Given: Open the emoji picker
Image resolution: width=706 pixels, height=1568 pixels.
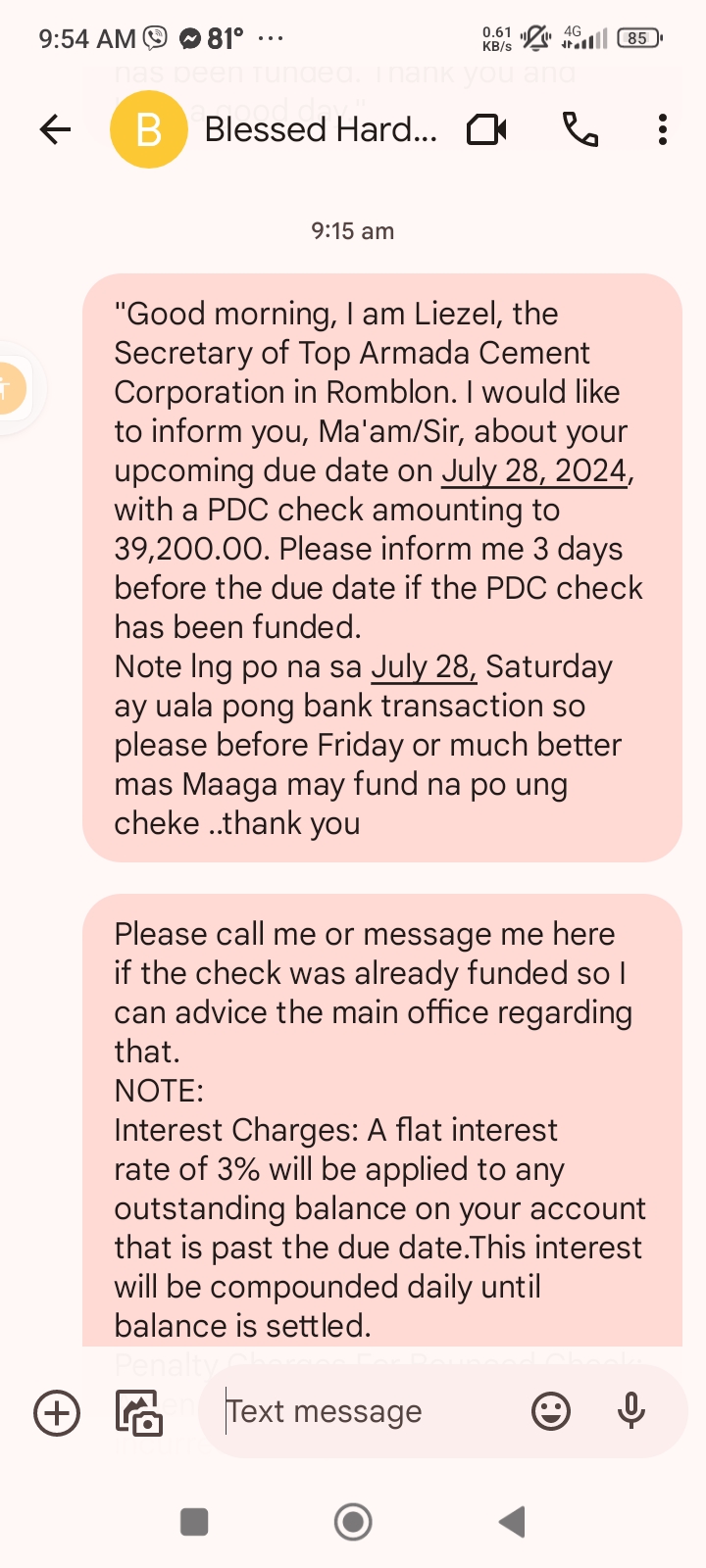Looking at the screenshot, I should click(551, 1412).
